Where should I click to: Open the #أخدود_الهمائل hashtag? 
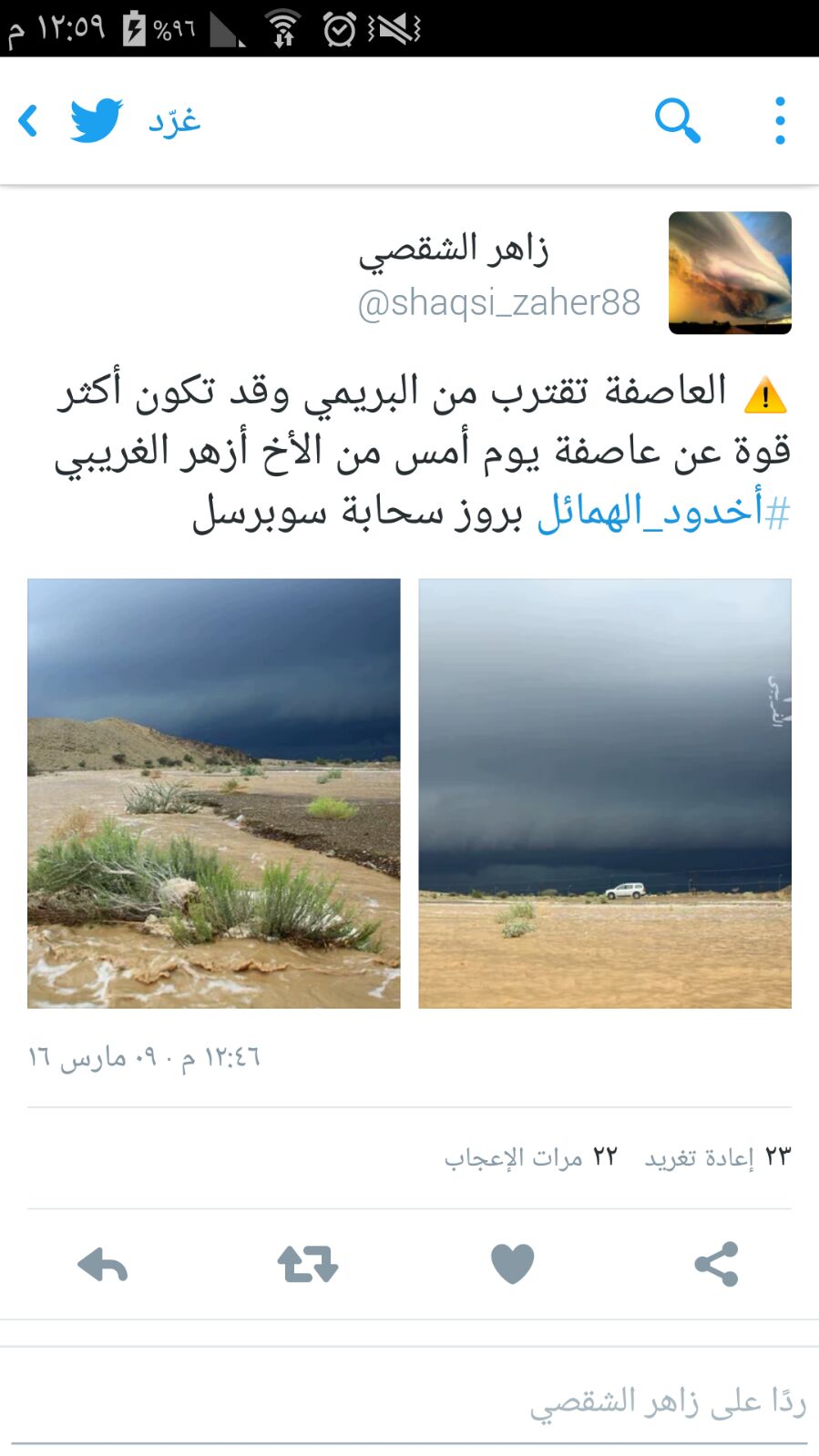click(662, 512)
